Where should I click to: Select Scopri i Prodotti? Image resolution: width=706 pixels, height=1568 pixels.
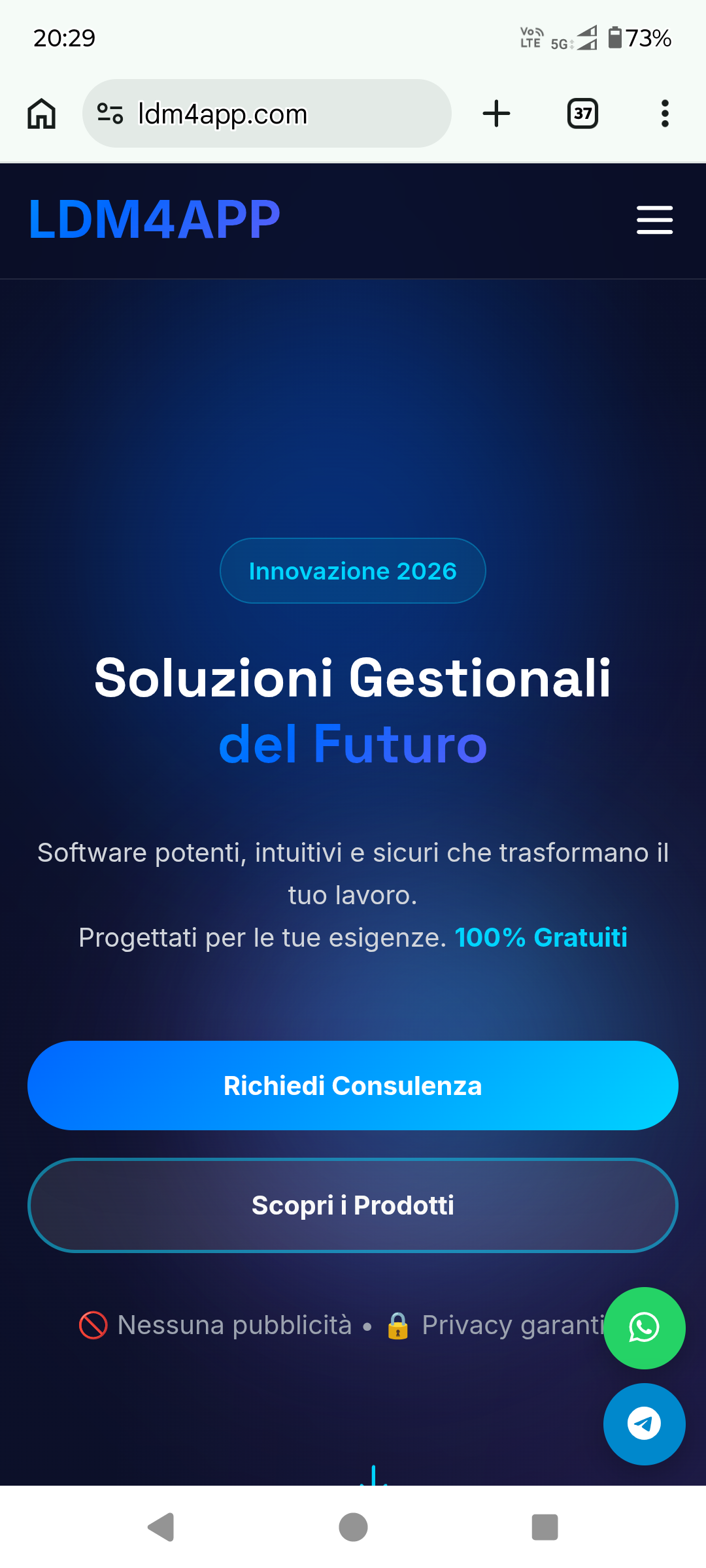pos(353,1205)
